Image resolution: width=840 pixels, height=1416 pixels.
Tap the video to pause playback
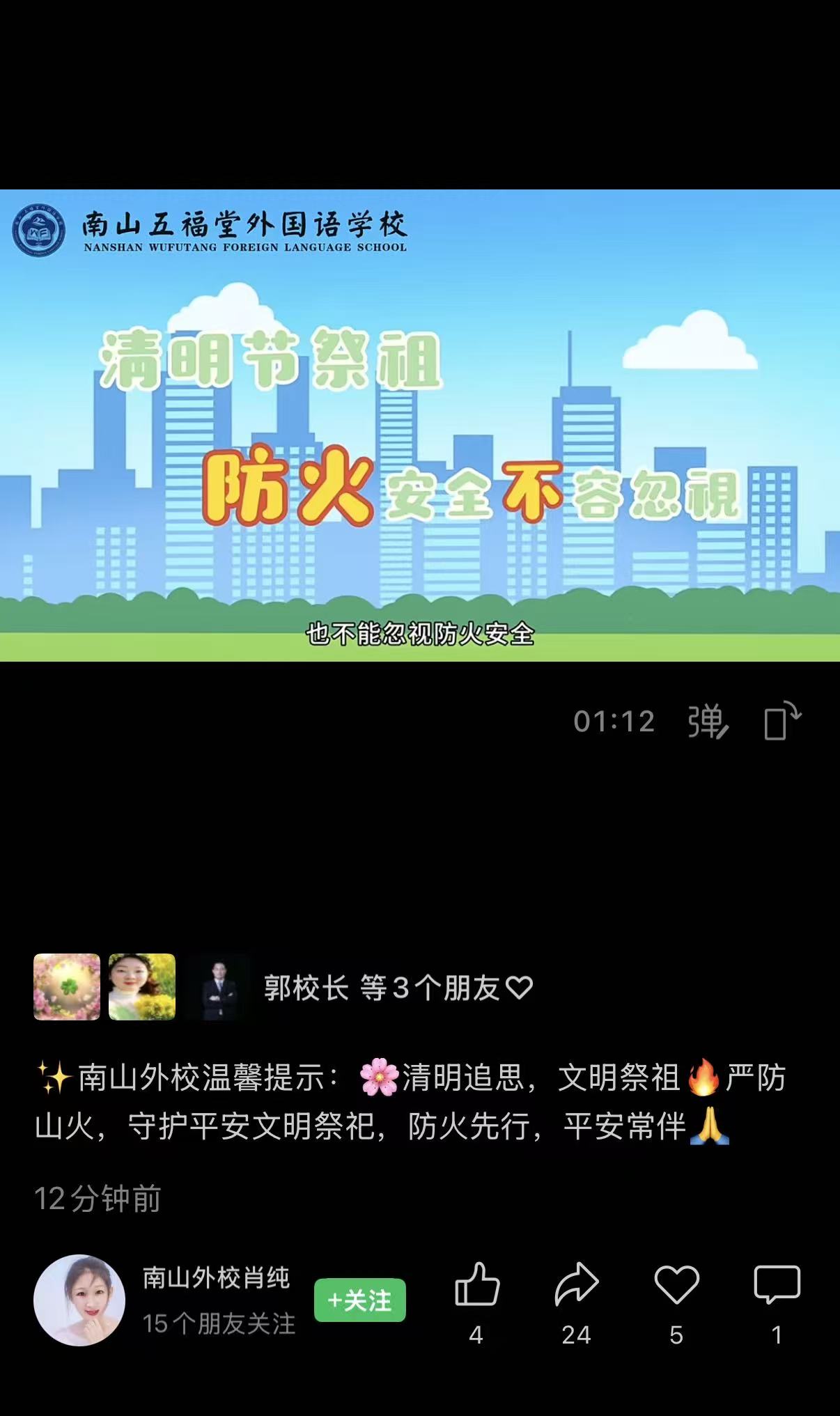(x=420, y=425)
